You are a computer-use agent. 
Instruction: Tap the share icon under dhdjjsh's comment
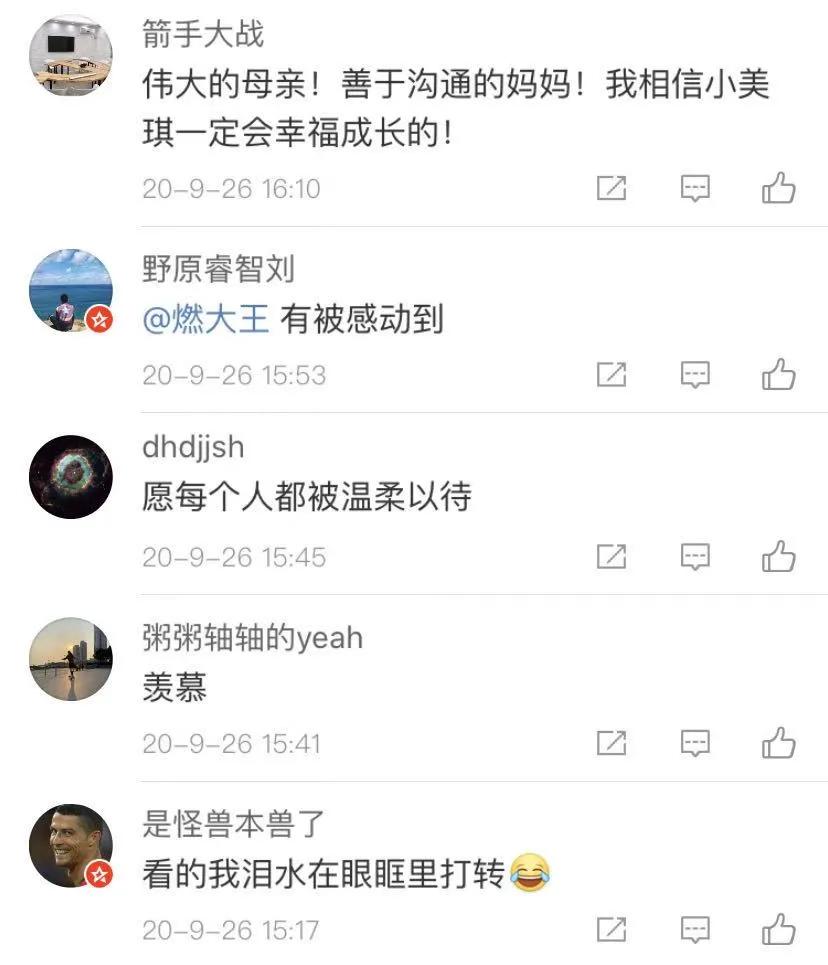612,556
